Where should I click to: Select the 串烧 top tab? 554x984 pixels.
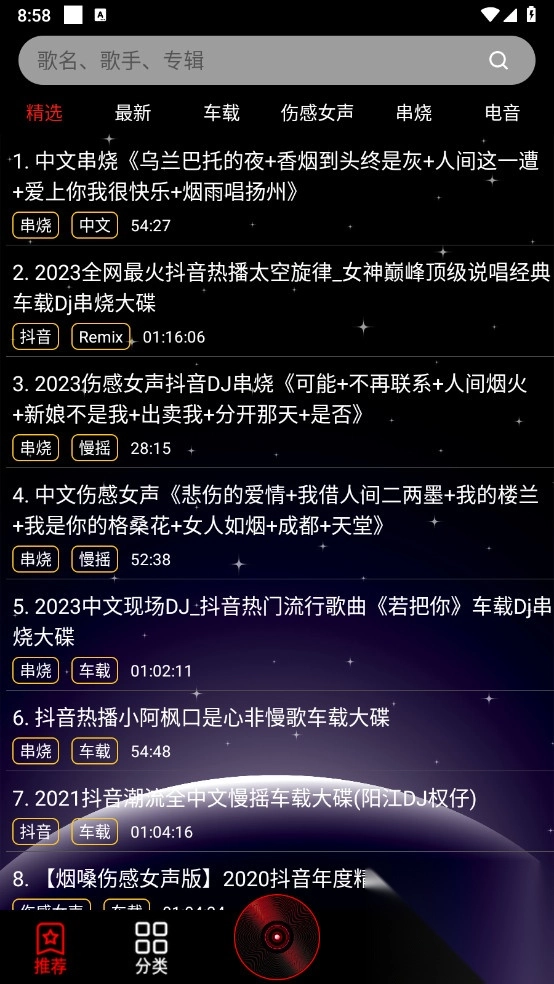[414, 113]
